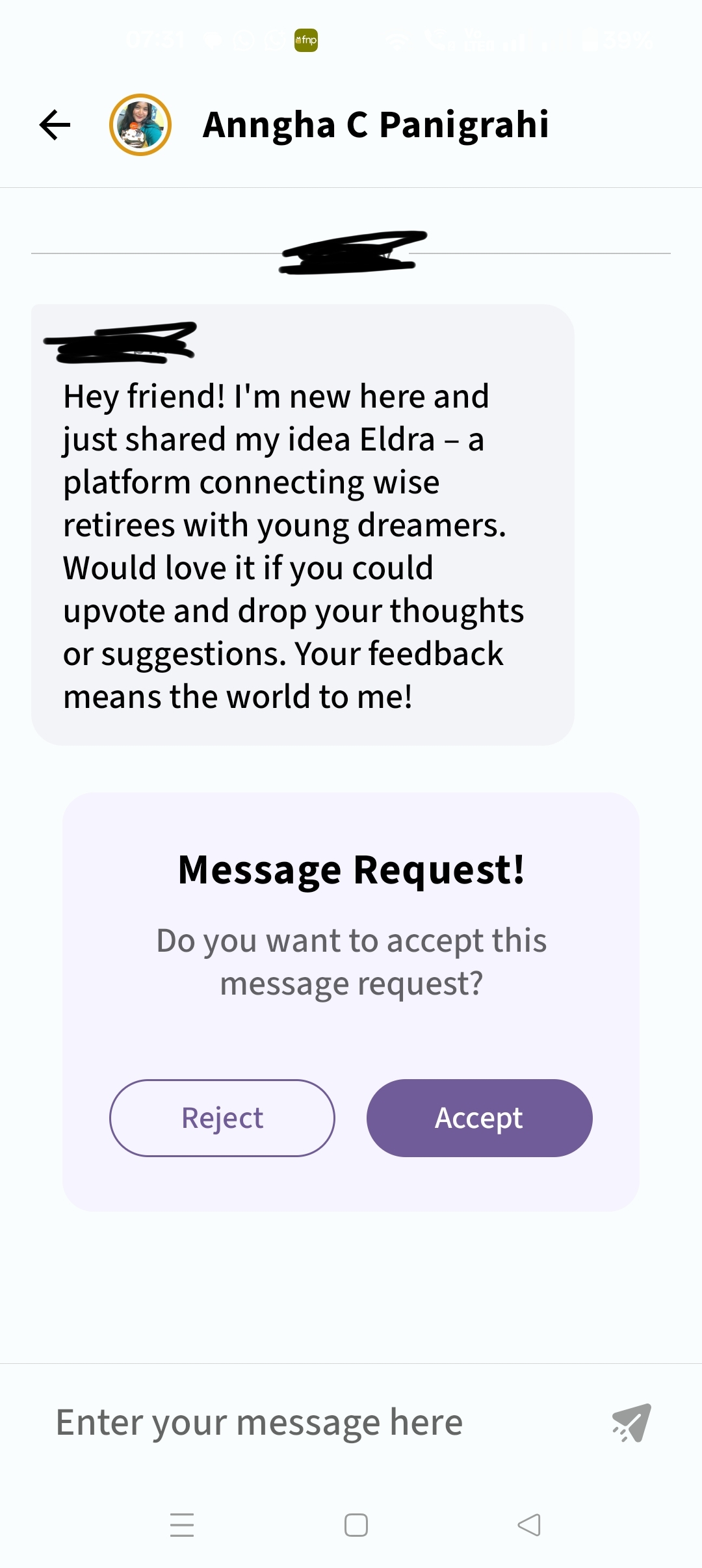Viewport: 702px width, 1568px height.
Task: Tap the send message paper plane
Action: tap(632, 1422)
